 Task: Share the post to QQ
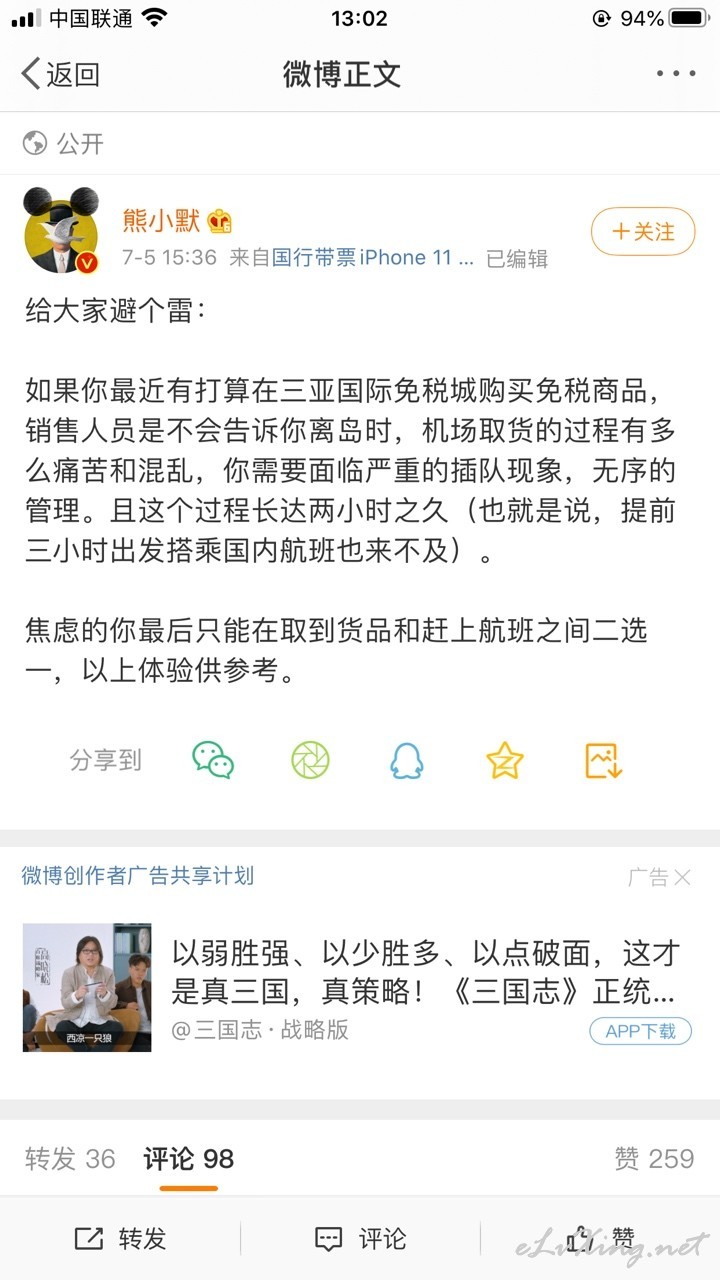407,760
